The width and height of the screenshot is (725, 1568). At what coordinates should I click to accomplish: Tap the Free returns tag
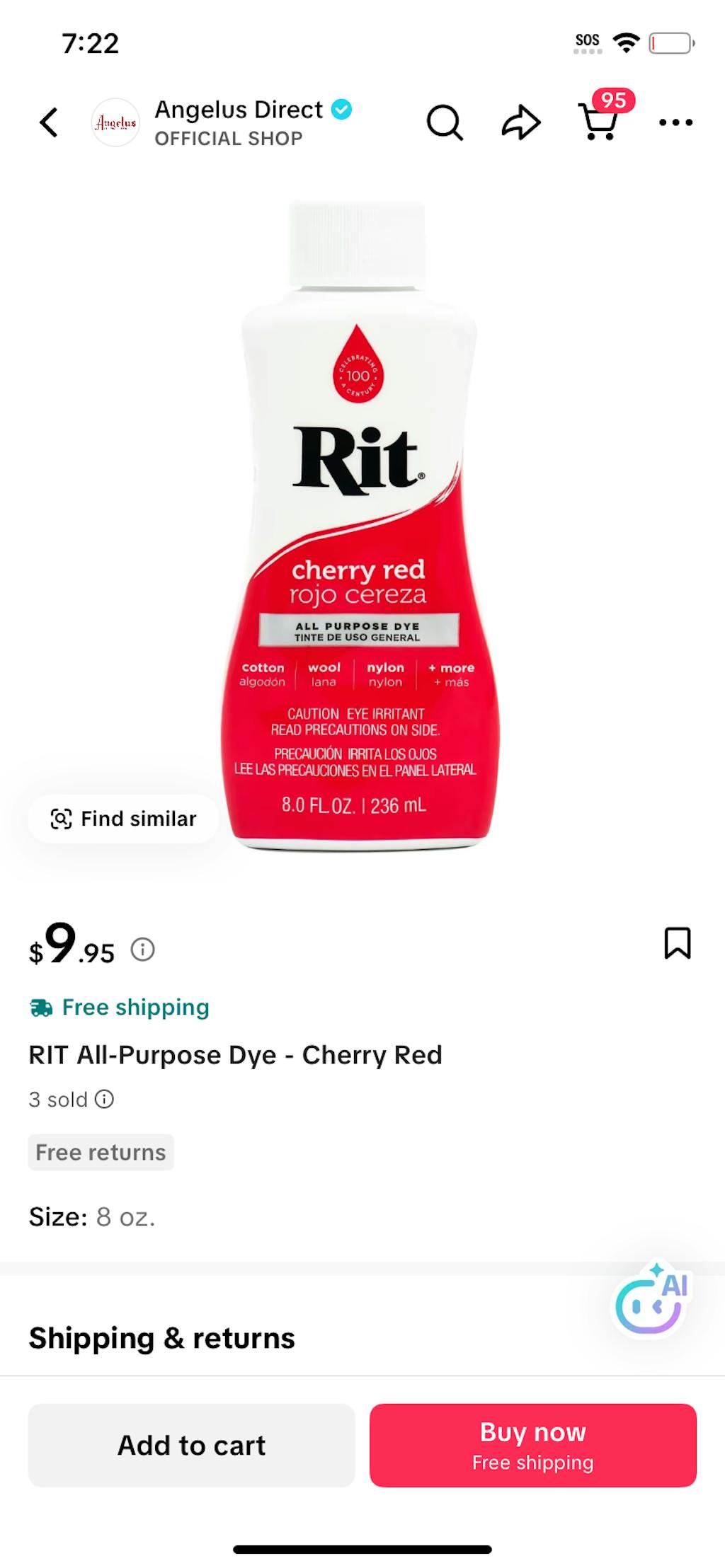coord(101,1152)
